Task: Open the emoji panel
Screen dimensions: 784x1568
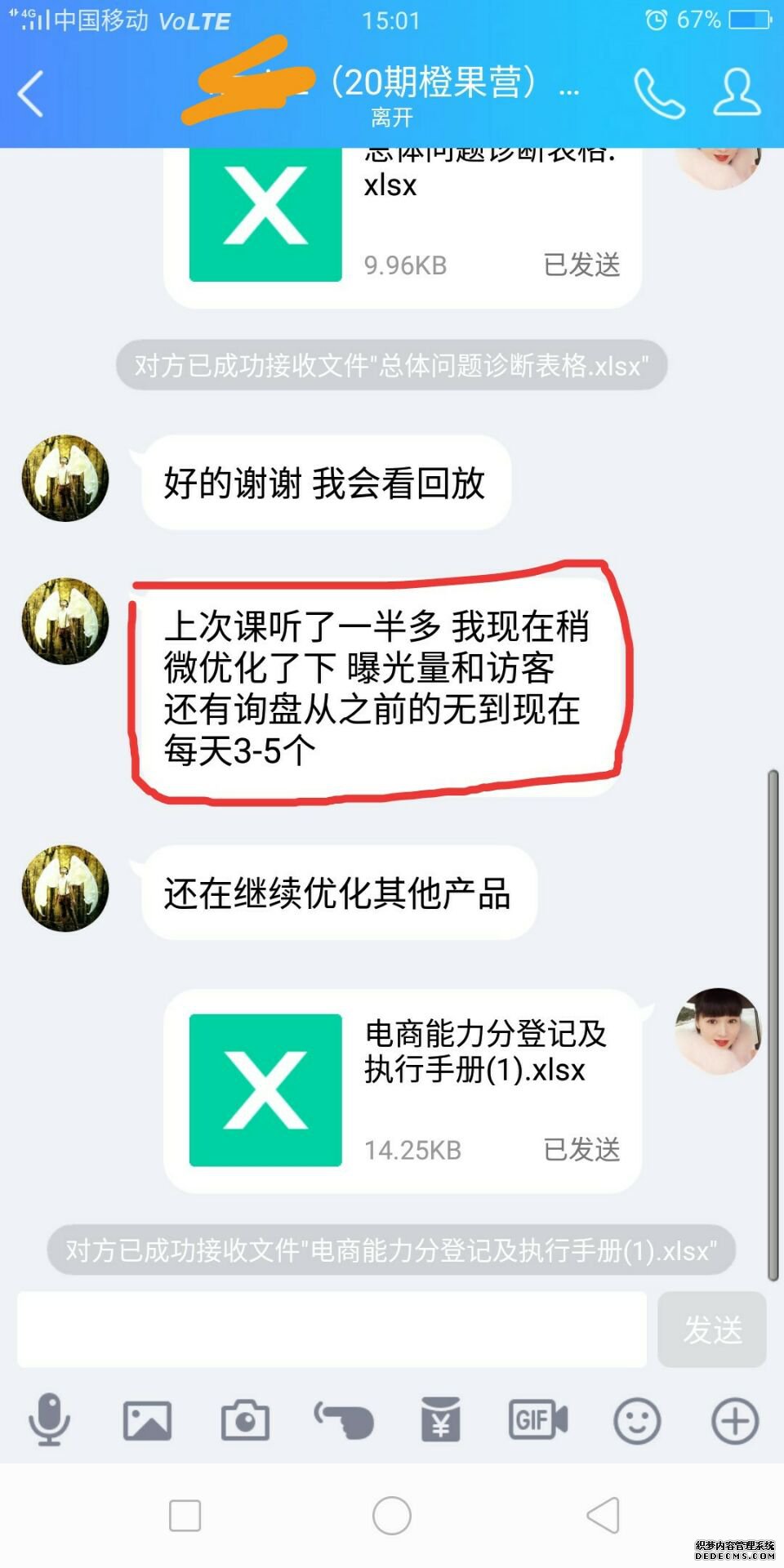Action: click(637, 1420)
